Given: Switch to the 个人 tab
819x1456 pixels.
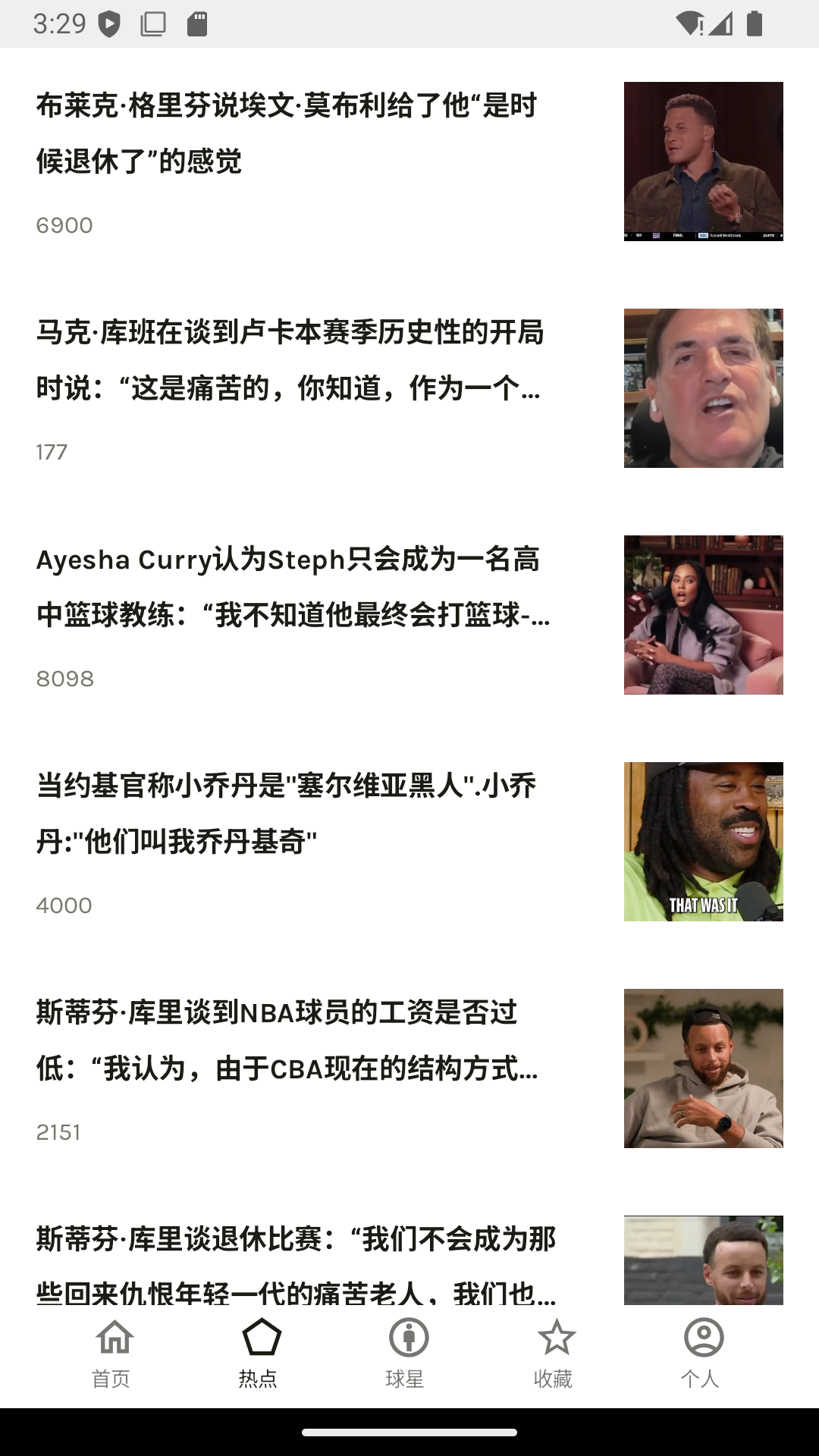Looking at the screenshot, I should tap(701, 1354).
